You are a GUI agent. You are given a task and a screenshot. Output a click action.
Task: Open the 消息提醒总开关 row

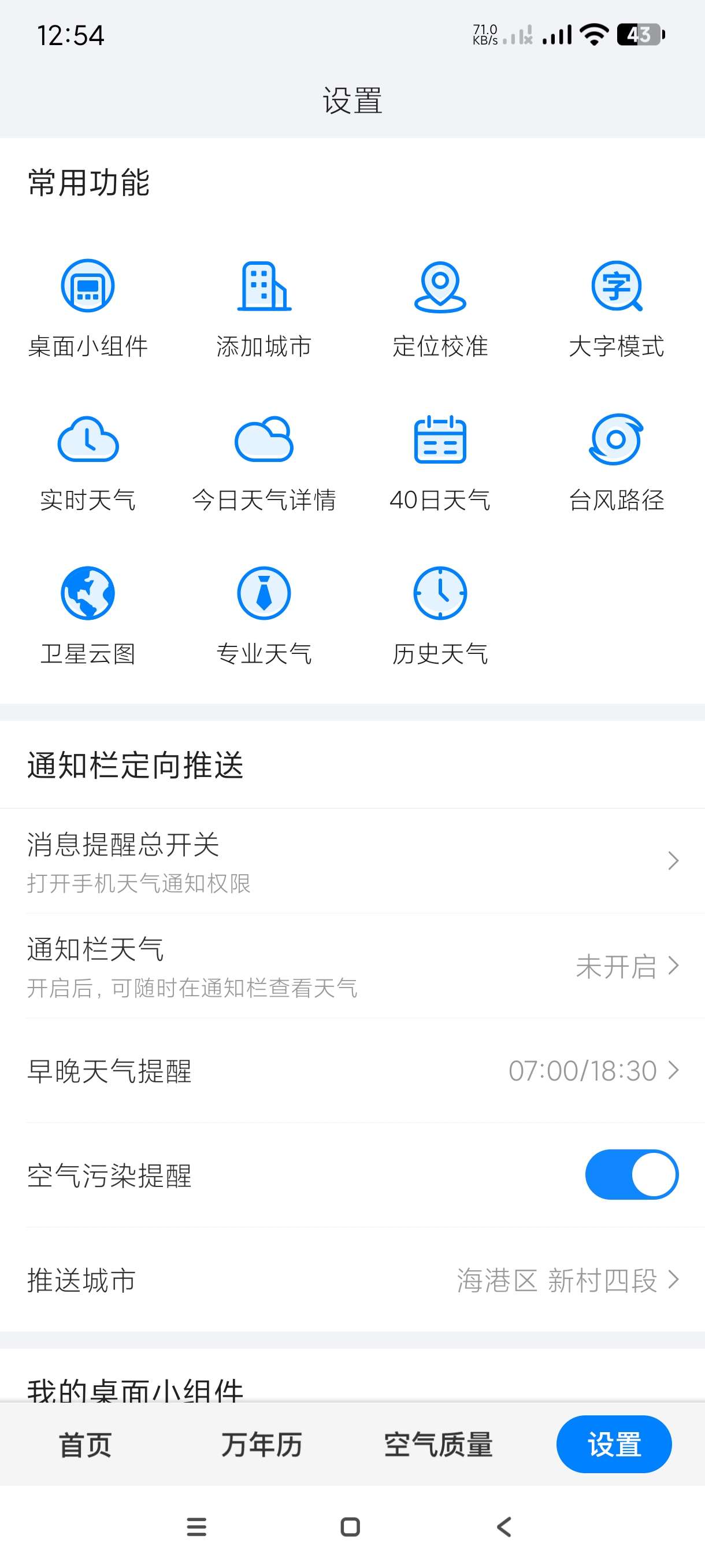[352, 861]
